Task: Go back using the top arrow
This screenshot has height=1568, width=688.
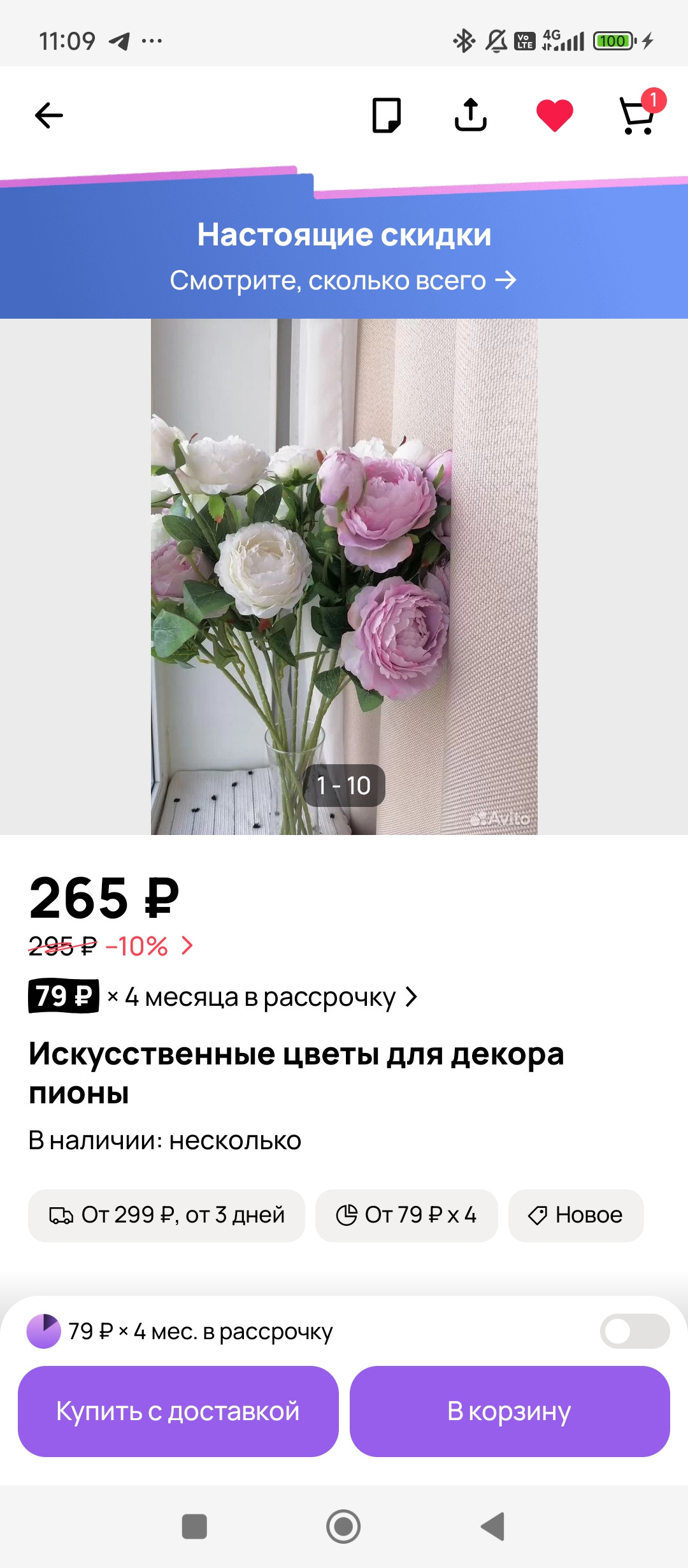Action: coord(49,115)
